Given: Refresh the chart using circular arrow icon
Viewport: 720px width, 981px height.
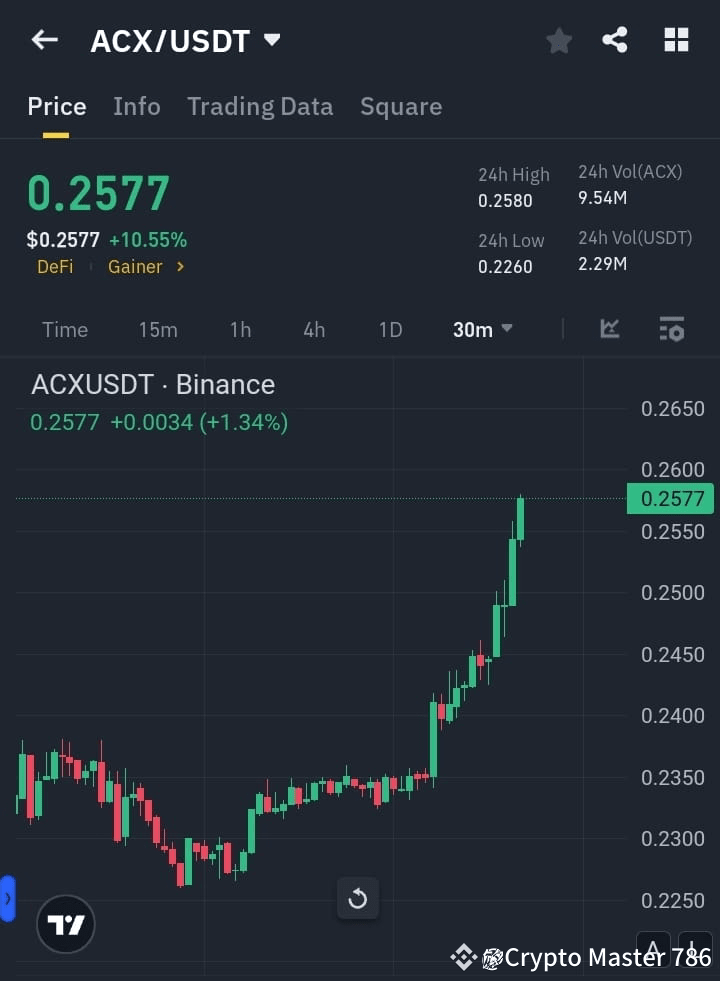Looking at the screenshot, I should 358,898.
